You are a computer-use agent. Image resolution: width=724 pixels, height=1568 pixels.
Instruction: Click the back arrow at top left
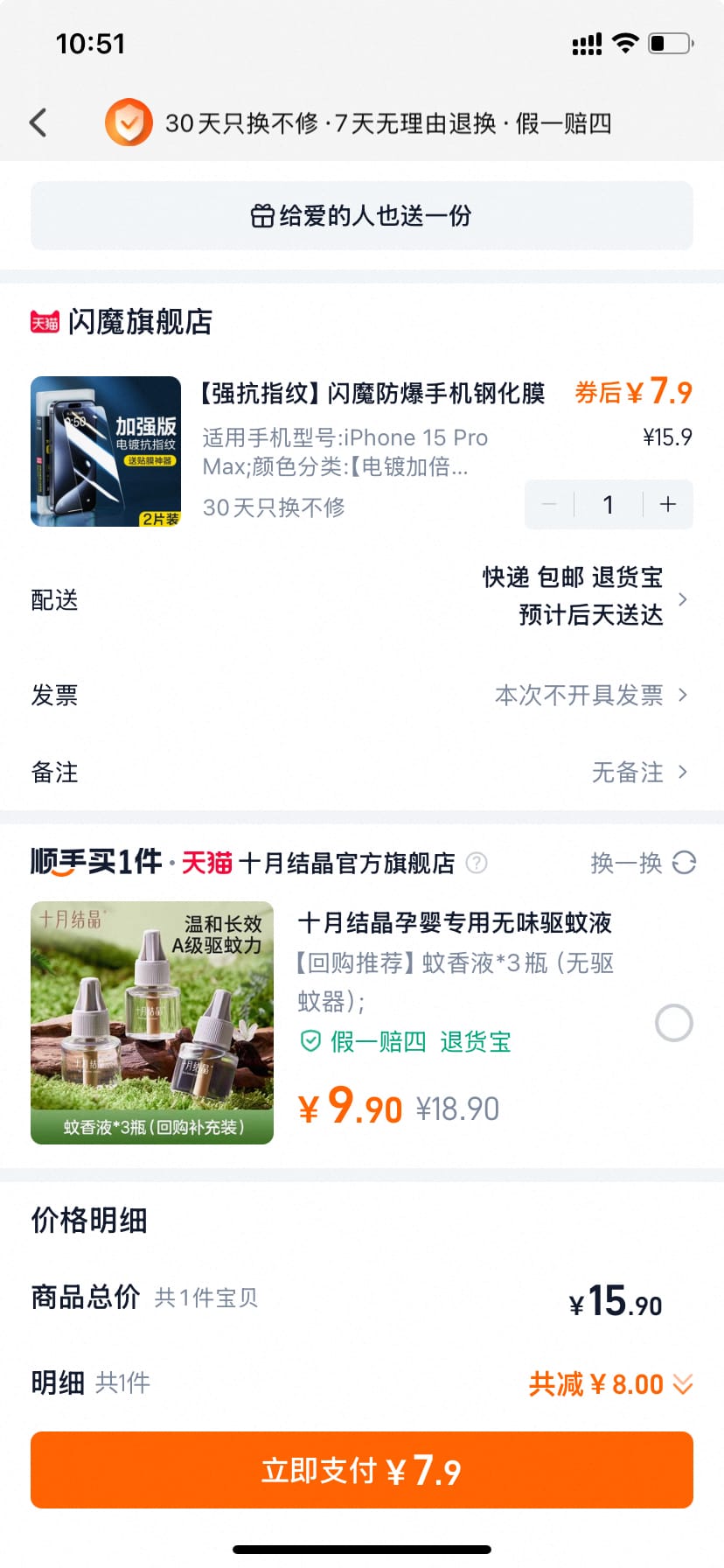pos(37,122)
